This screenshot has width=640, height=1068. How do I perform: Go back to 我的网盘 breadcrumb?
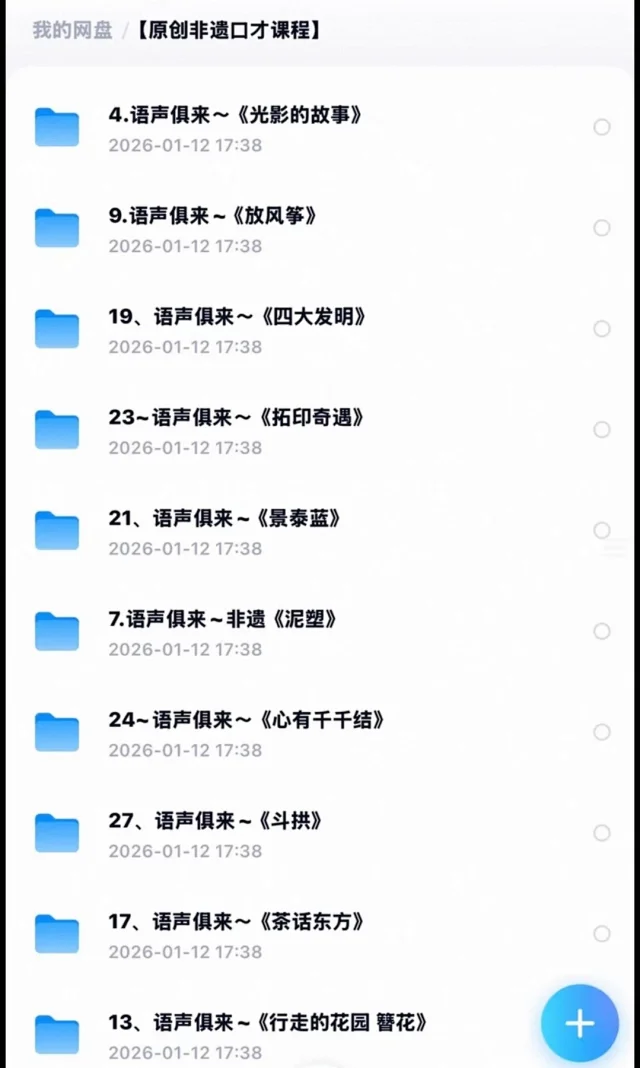[x=72, y=30]
